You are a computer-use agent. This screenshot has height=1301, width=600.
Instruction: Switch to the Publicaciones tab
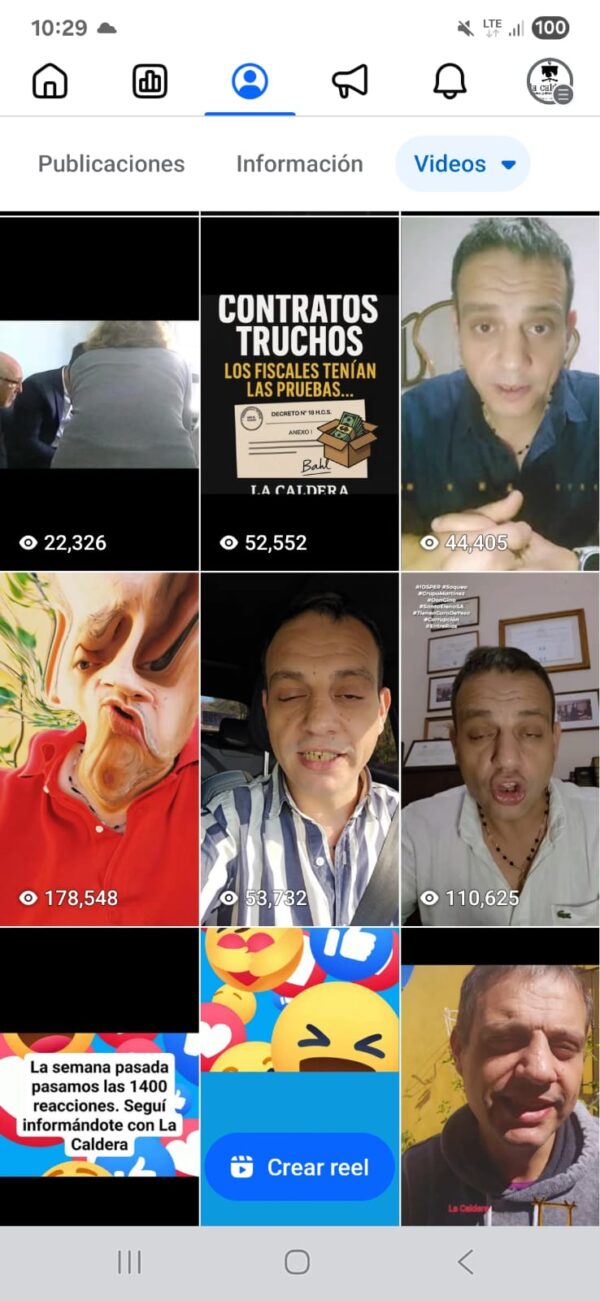(111, 164)
